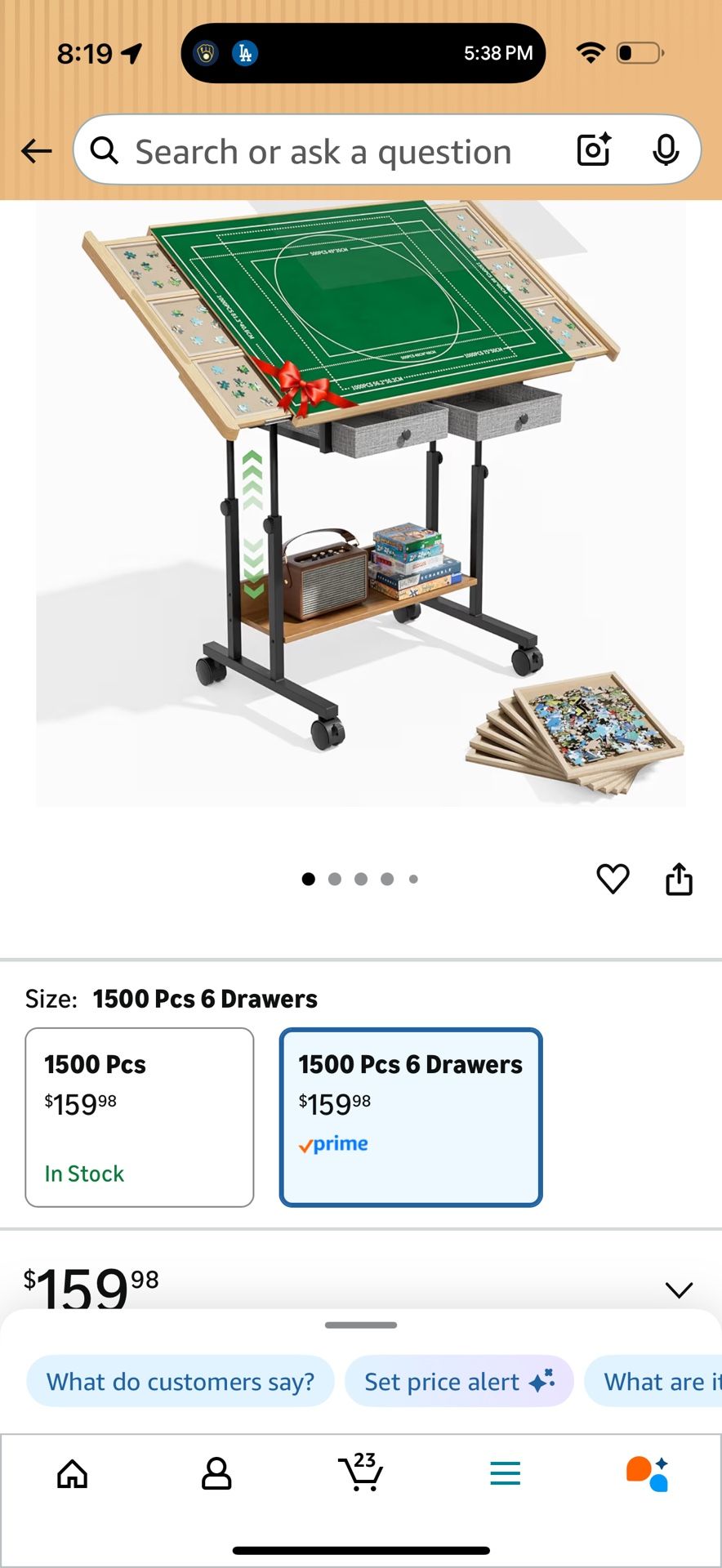Choose the size variant without drawers
Screen dimensions: 722x1568
pyautogui.click(x=139, y=1117)
